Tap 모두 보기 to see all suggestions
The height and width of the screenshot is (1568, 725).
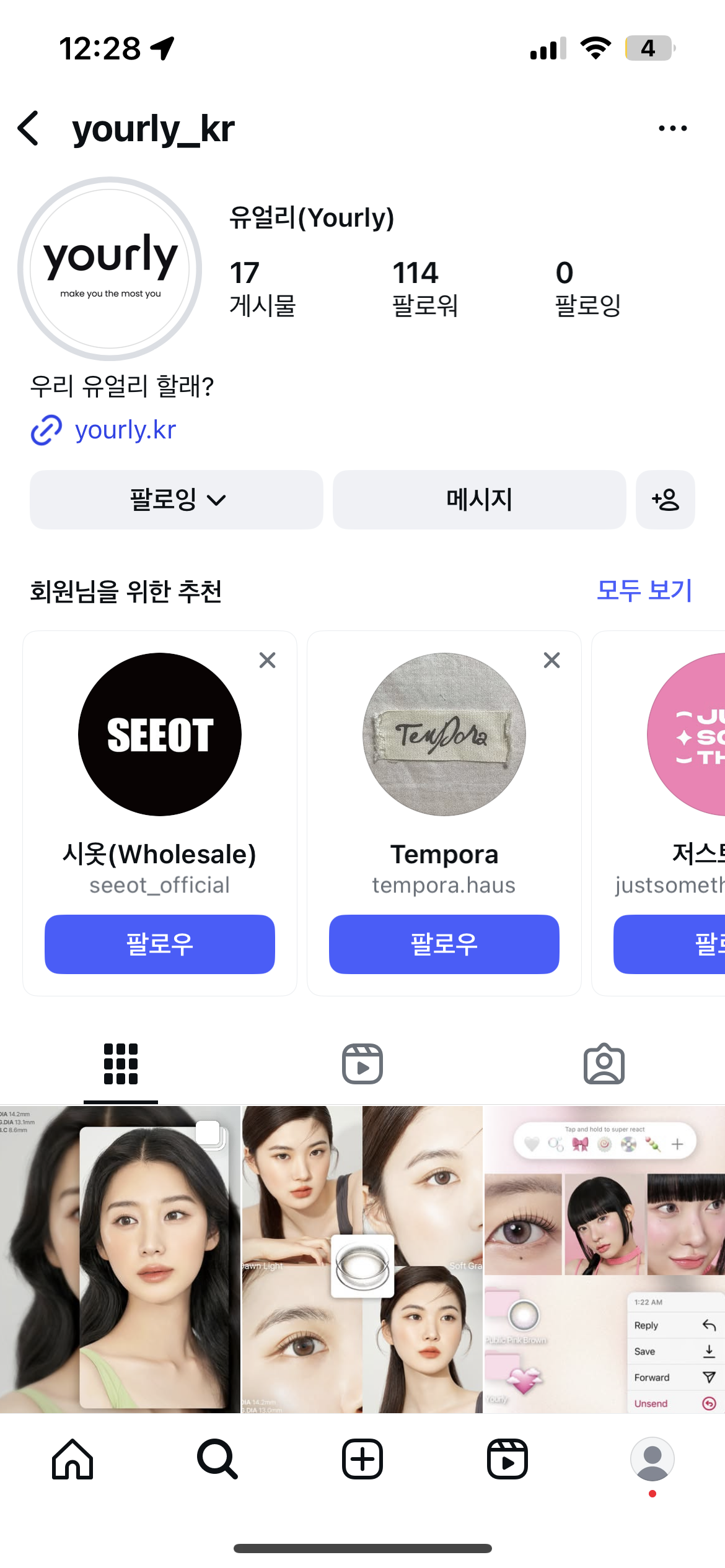click(x=644, y=590)
